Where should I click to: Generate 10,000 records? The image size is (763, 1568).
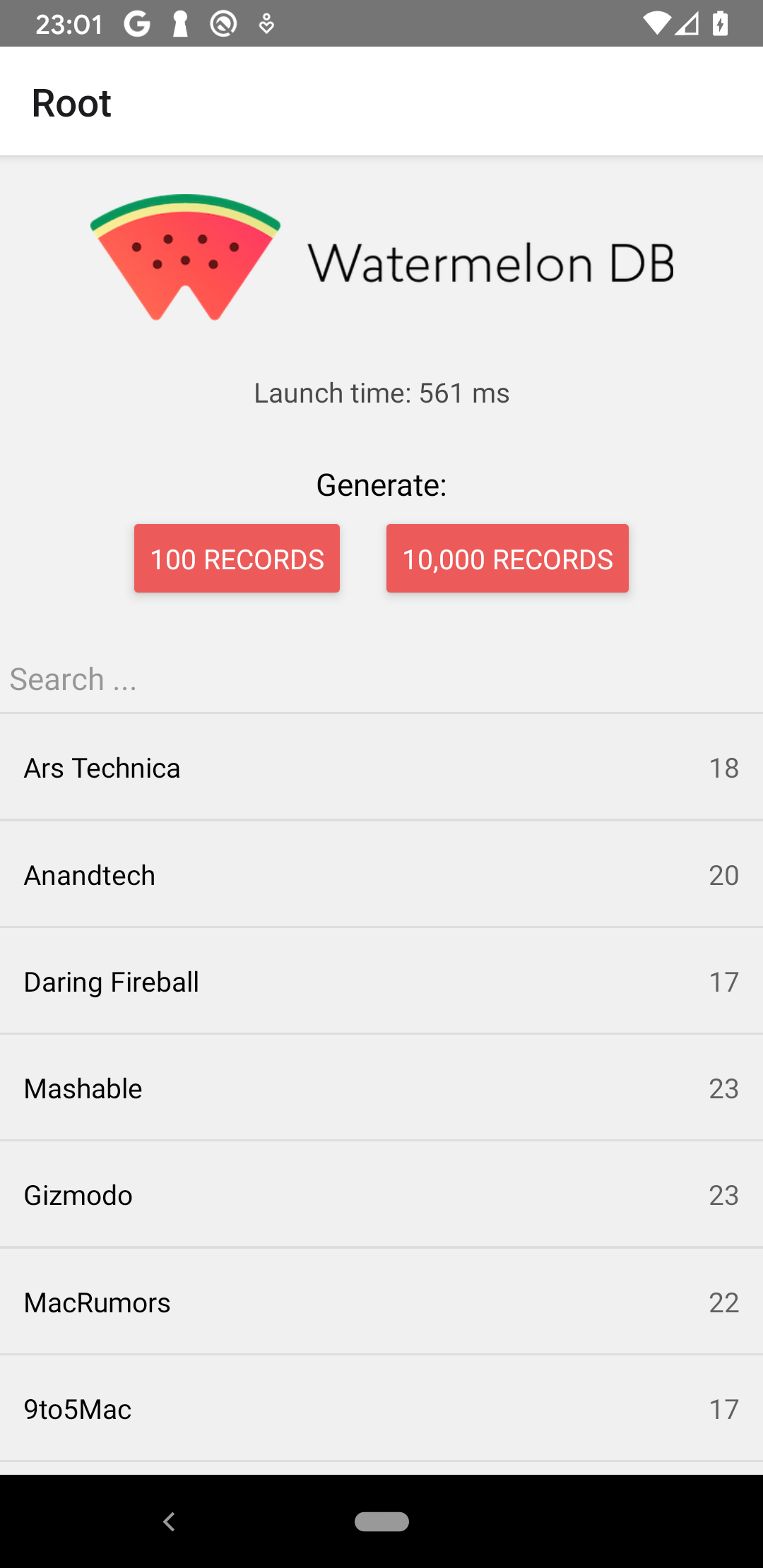click(x=507, y=559)
